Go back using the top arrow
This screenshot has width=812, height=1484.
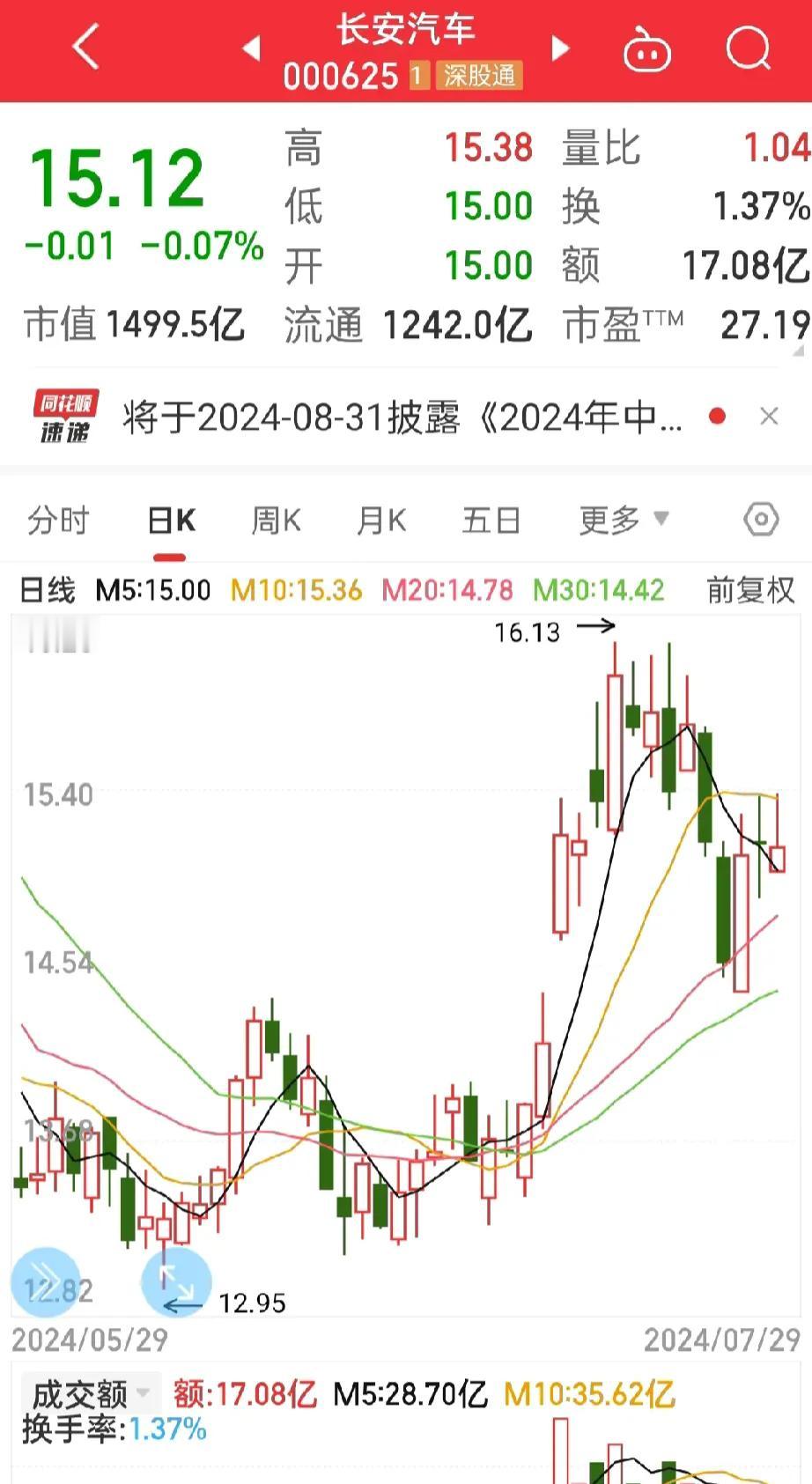[x=85, y=47]
